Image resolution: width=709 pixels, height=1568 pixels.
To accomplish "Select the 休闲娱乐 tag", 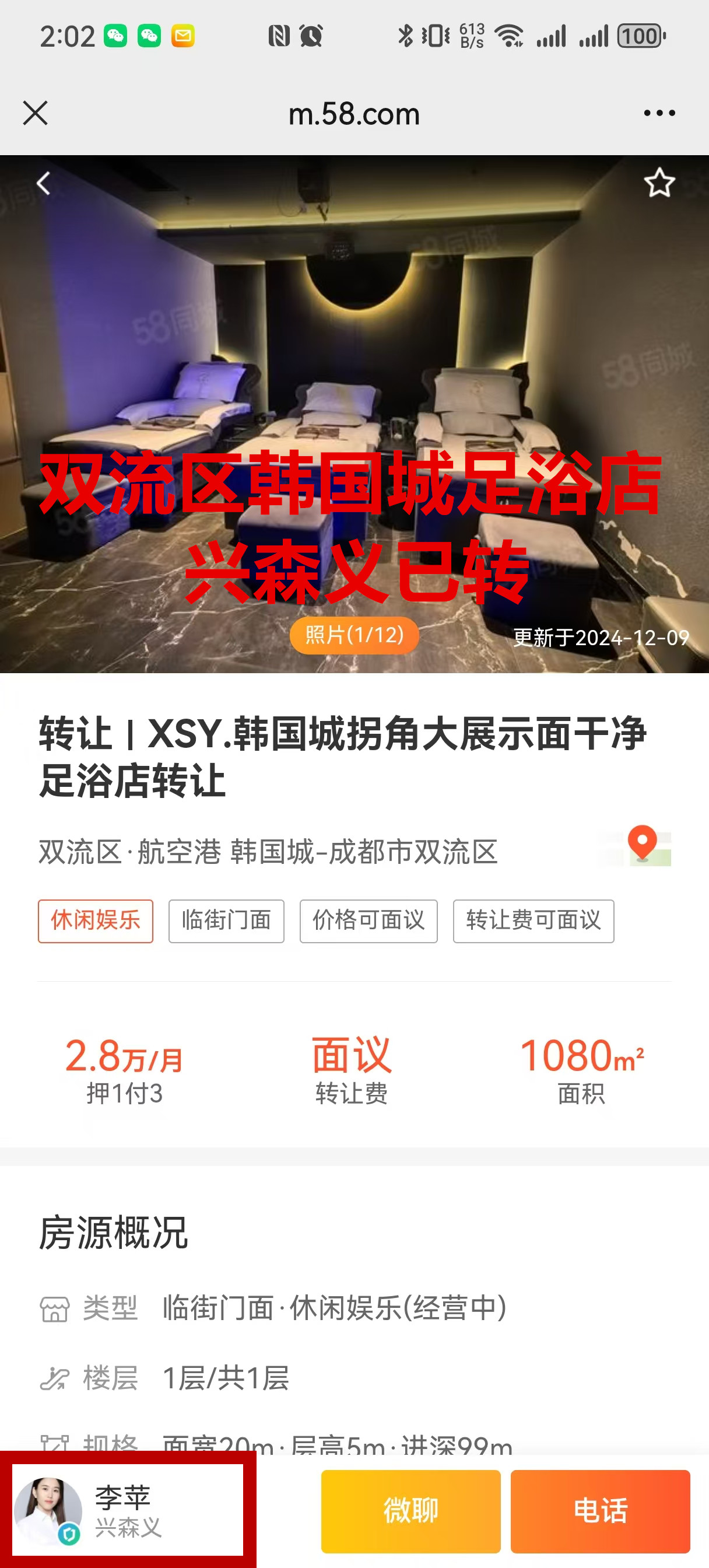I will tap(96, 921).
